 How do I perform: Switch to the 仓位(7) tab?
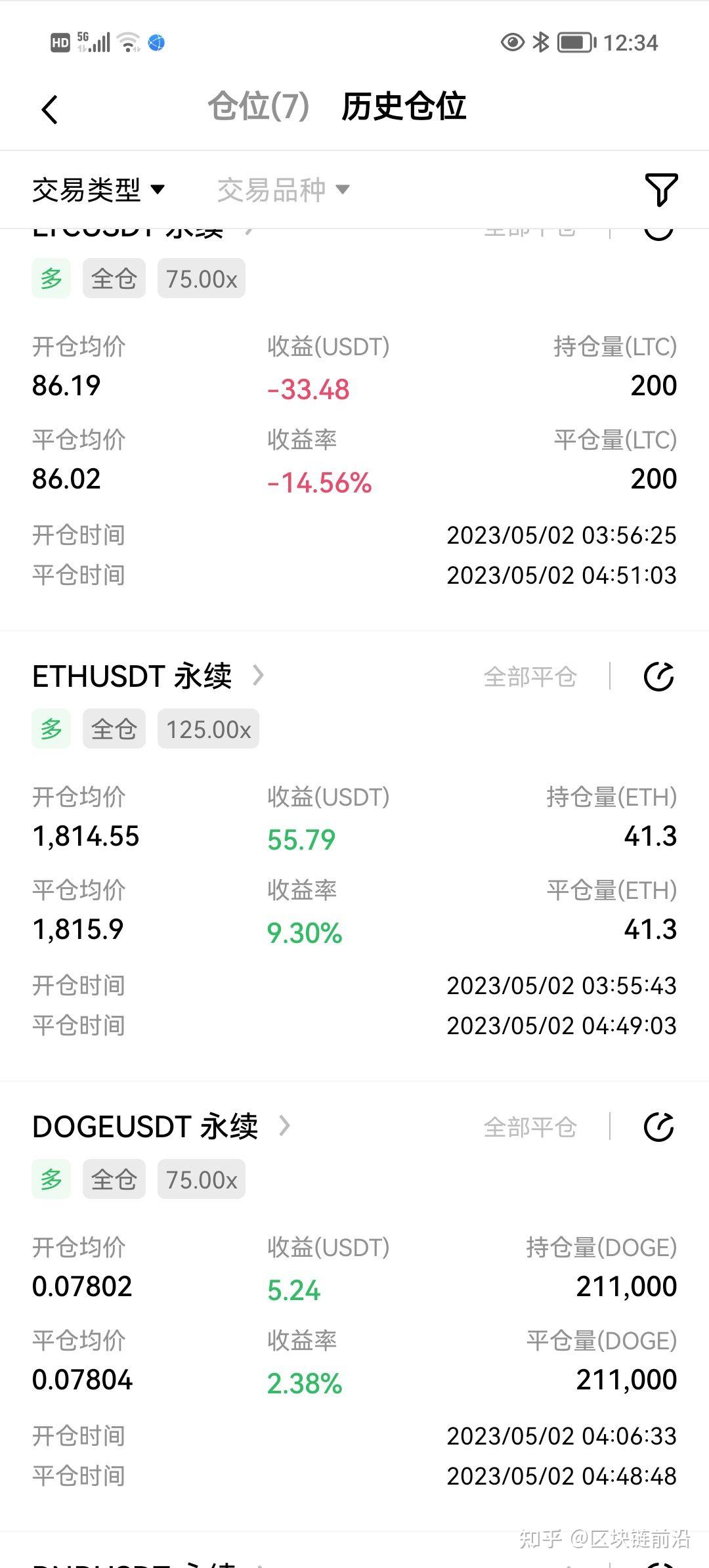(258, 106)
